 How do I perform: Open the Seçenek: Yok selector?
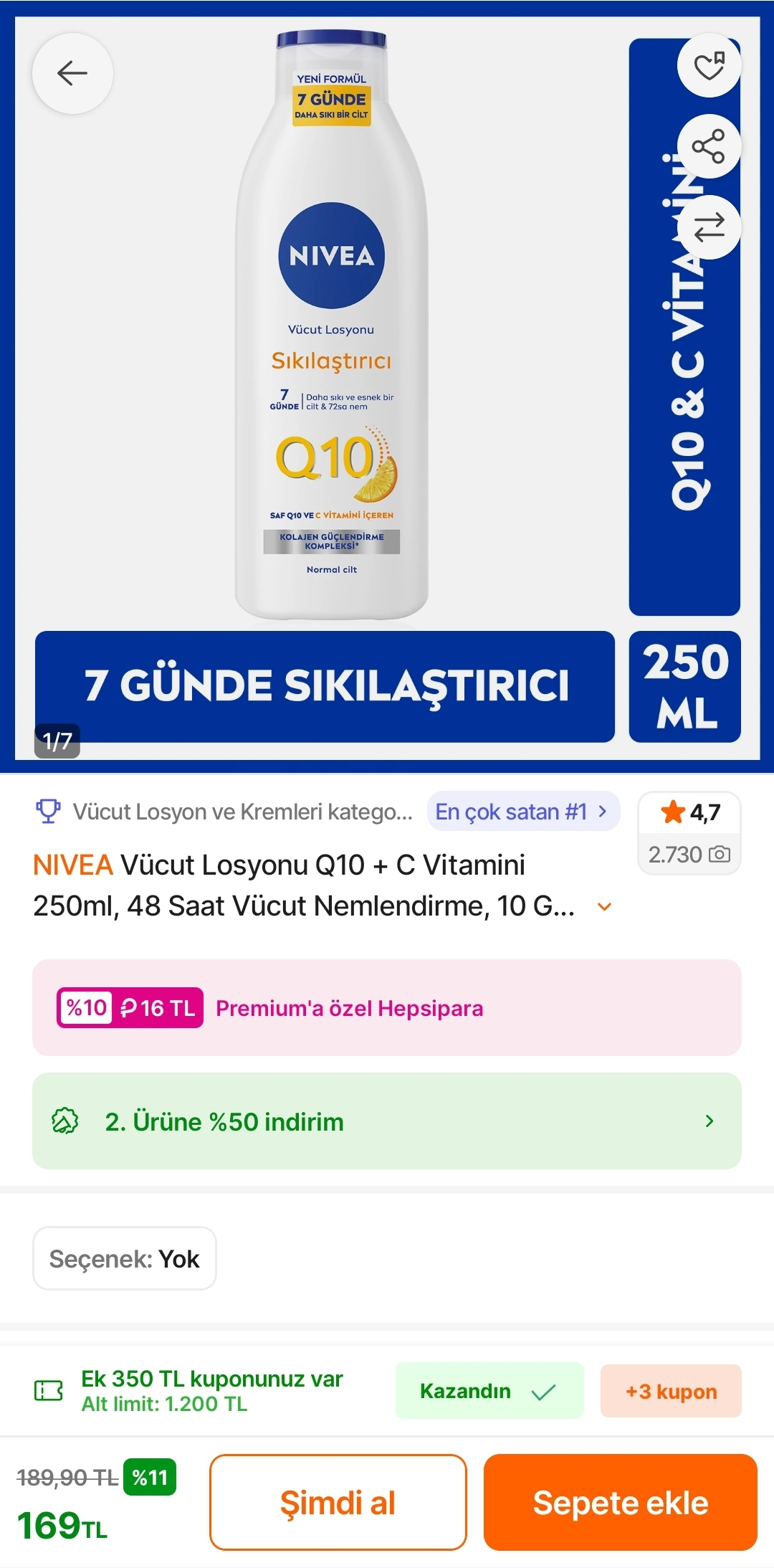pyautogui.click(x=124, y=1259)
